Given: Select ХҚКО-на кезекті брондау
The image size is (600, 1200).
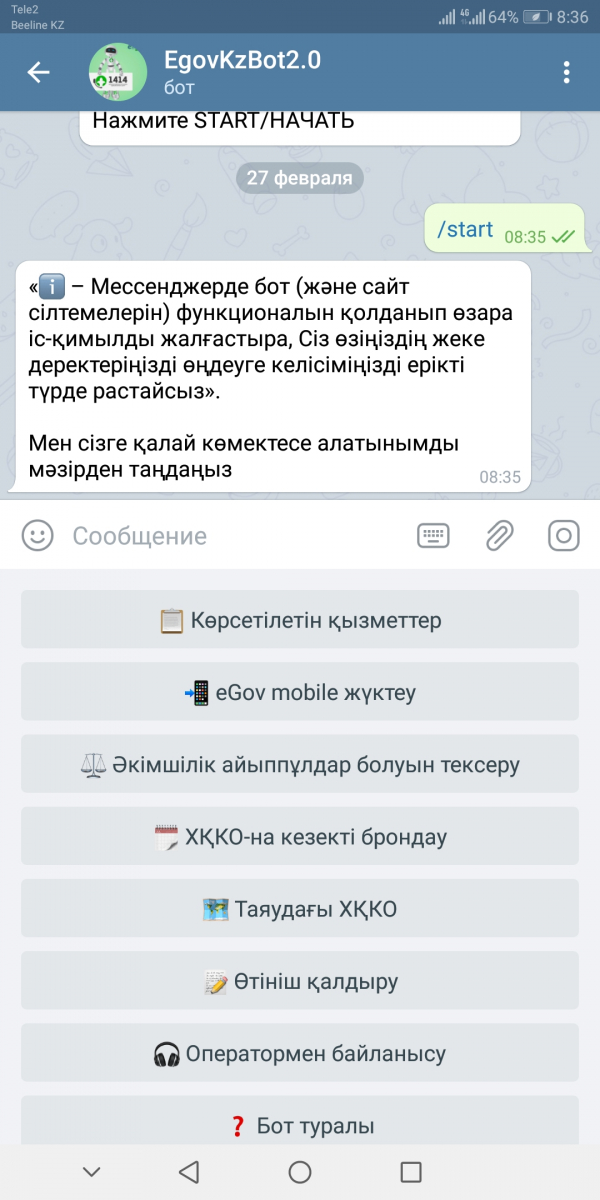Looking at the screenshot, I should (x=300, y=836).
